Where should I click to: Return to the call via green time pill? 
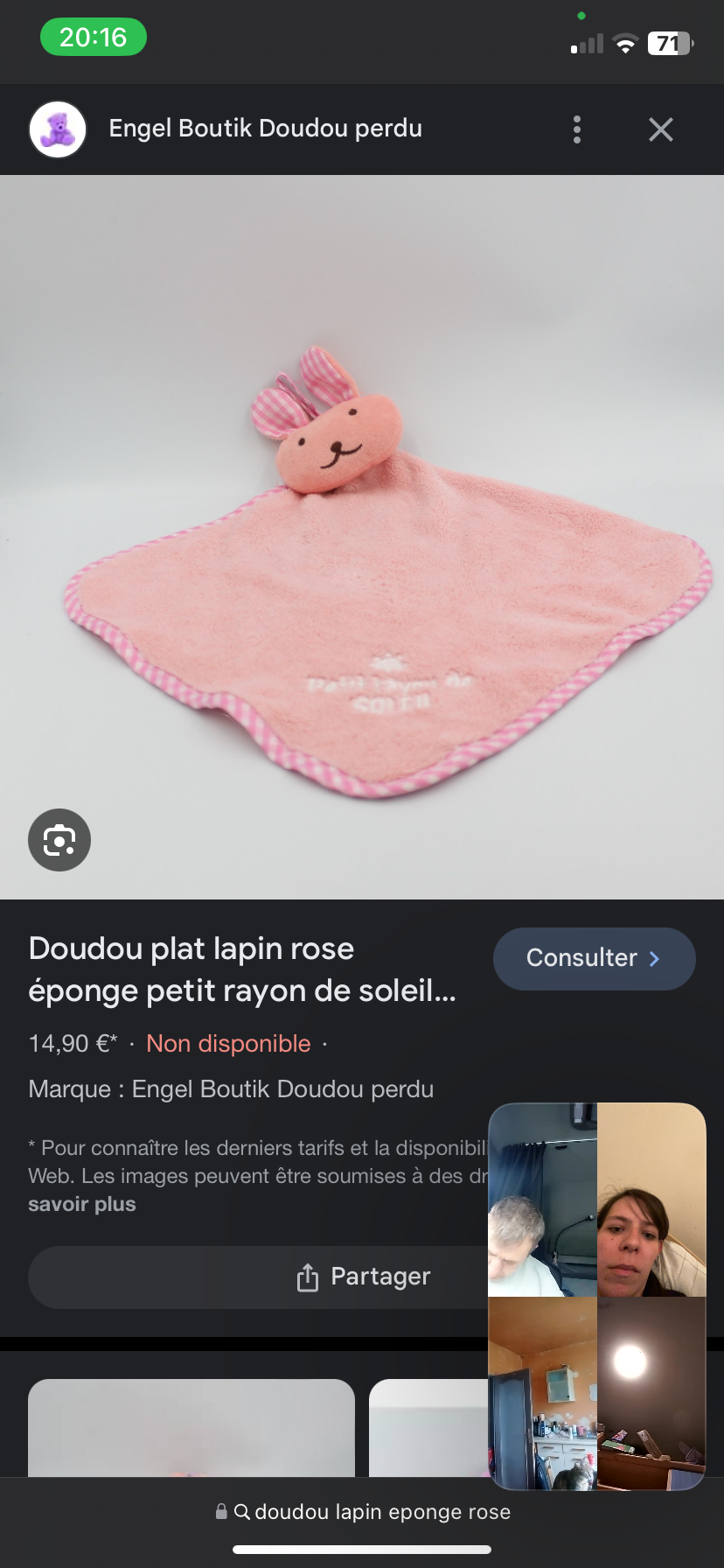[93, 38]
